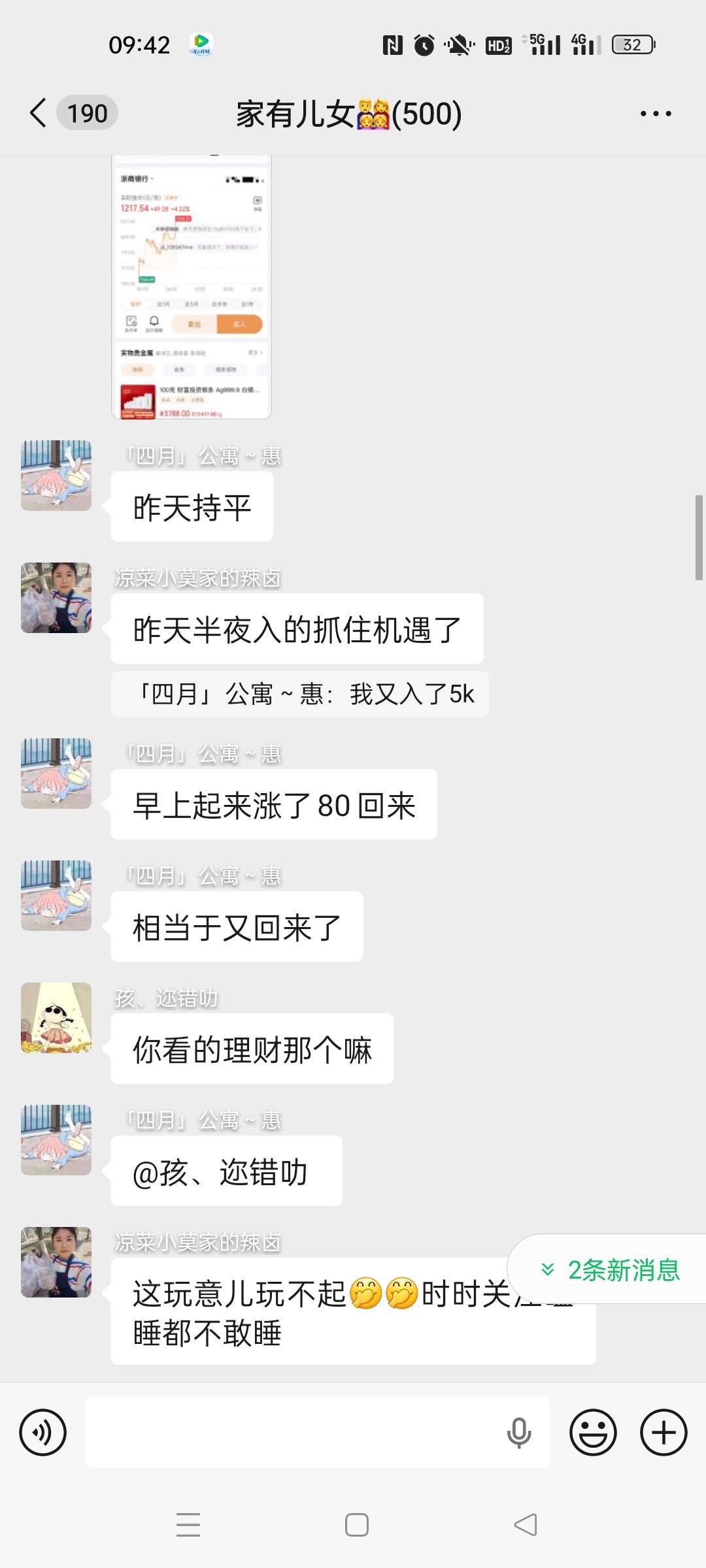Screen dimensions: 706x1568
Task: Open the plus attachment menu
Action: (664, 1433)
